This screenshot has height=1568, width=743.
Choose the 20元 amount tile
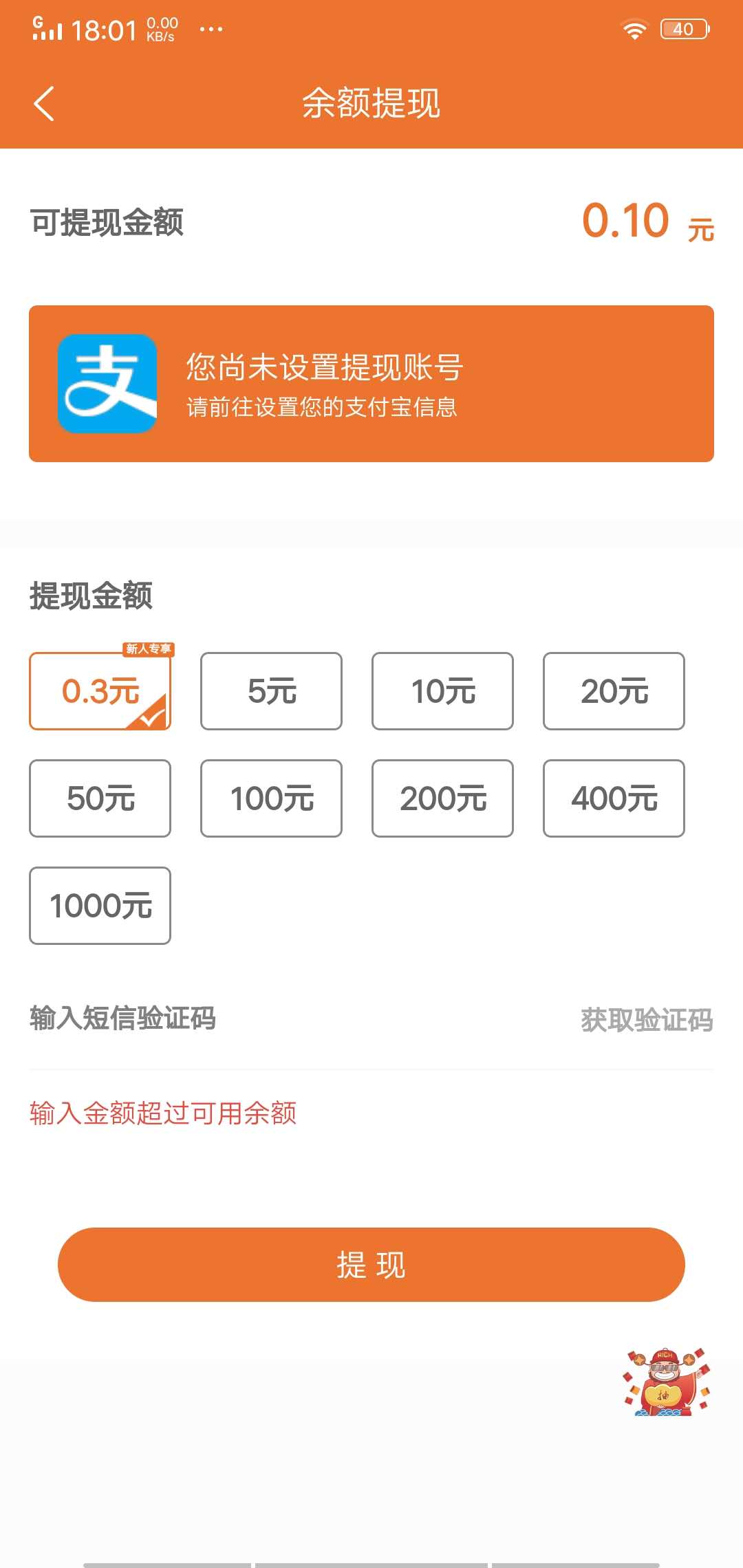[612, 691]
